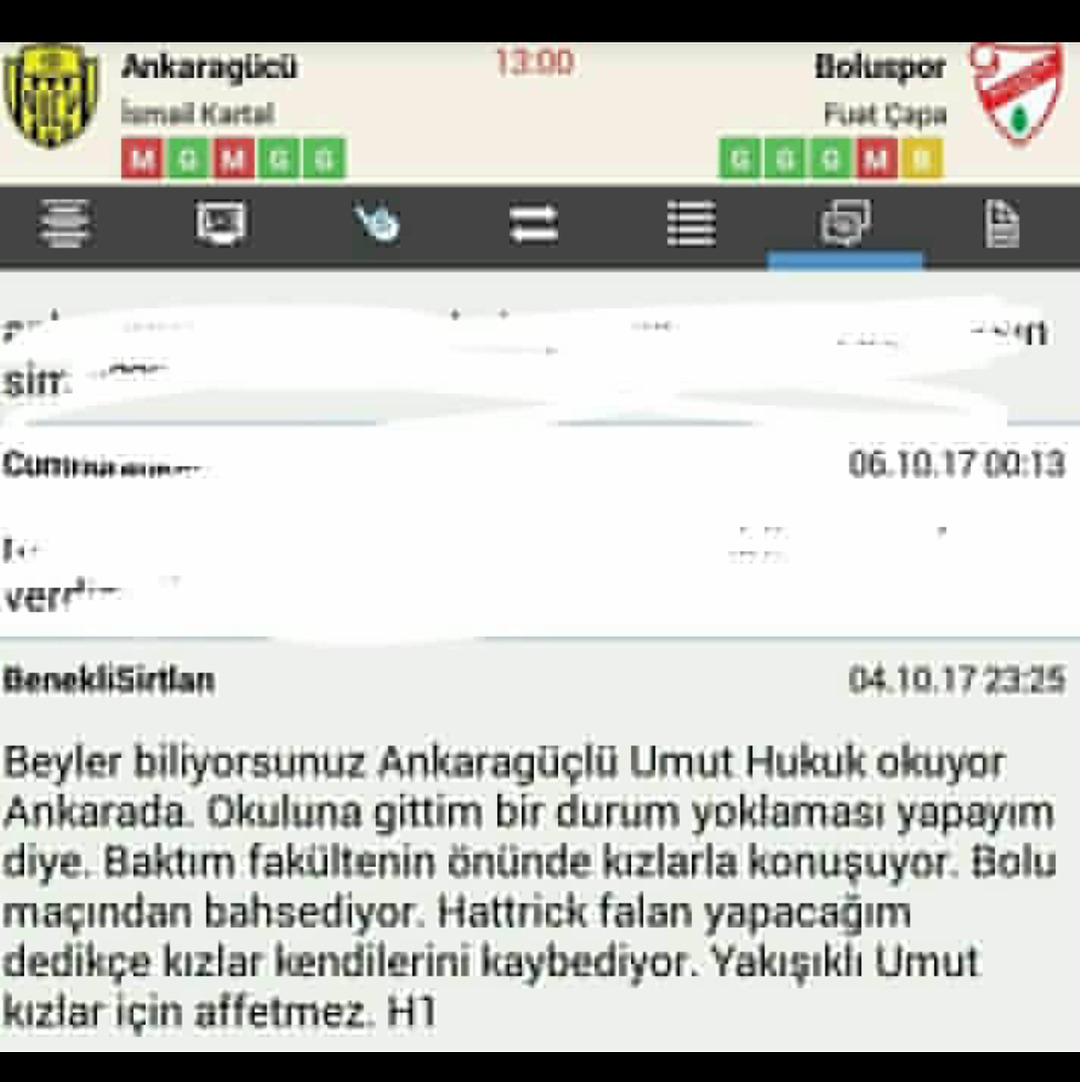This screenshot has height=1082, width=1080.
Task: Open the document page tab
Action: tap(1002, 223)
